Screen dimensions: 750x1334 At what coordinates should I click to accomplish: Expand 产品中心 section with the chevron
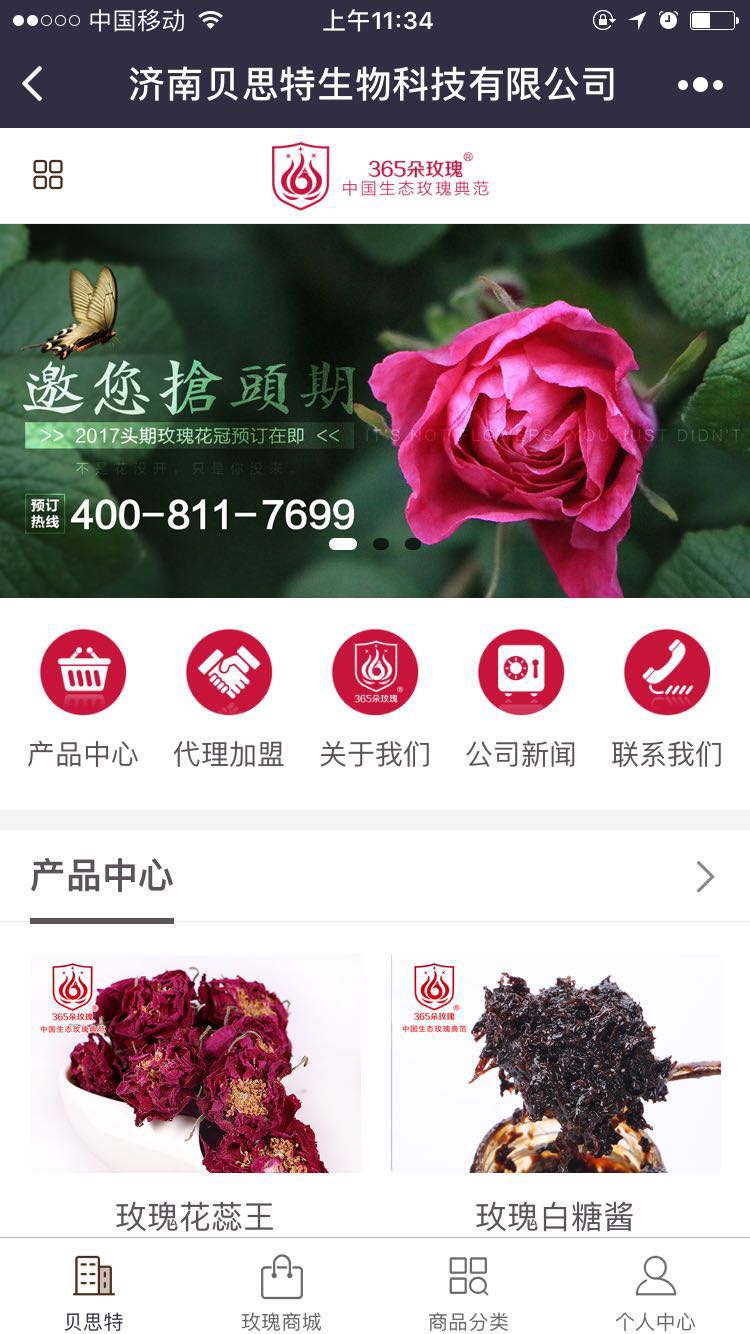[705, 877]
